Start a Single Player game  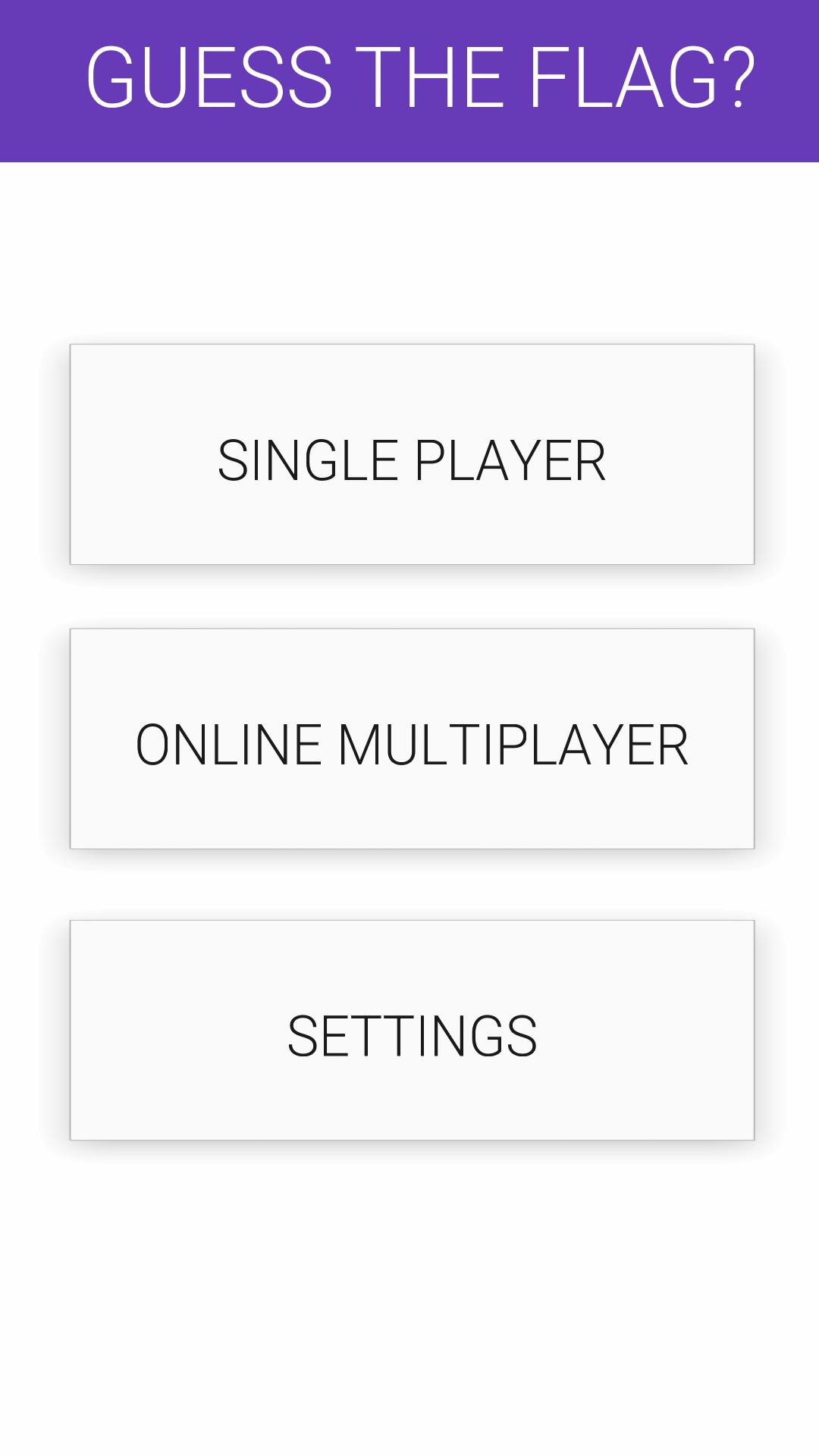point(412,455)
